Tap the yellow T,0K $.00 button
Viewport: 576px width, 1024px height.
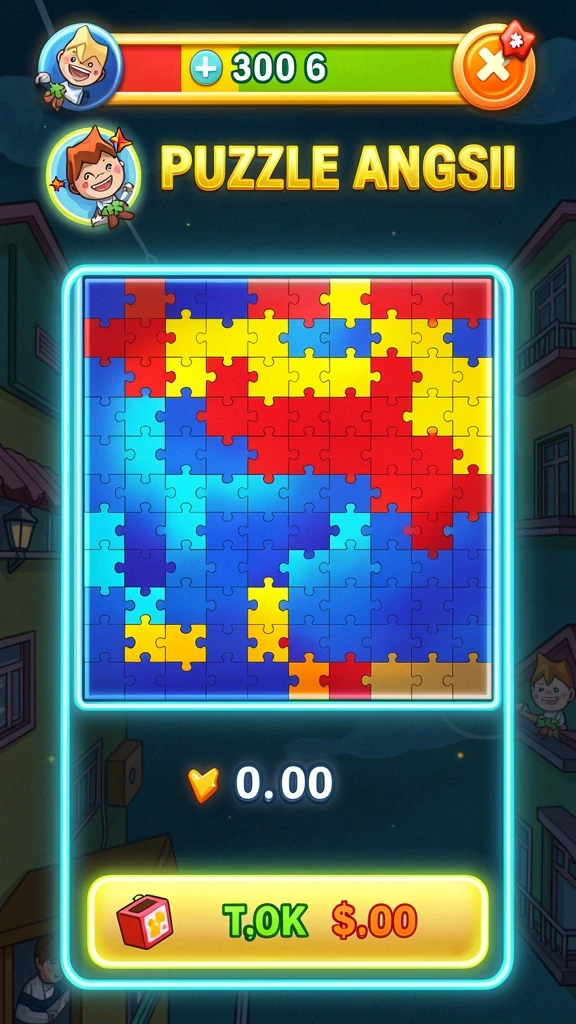(288, 921)
